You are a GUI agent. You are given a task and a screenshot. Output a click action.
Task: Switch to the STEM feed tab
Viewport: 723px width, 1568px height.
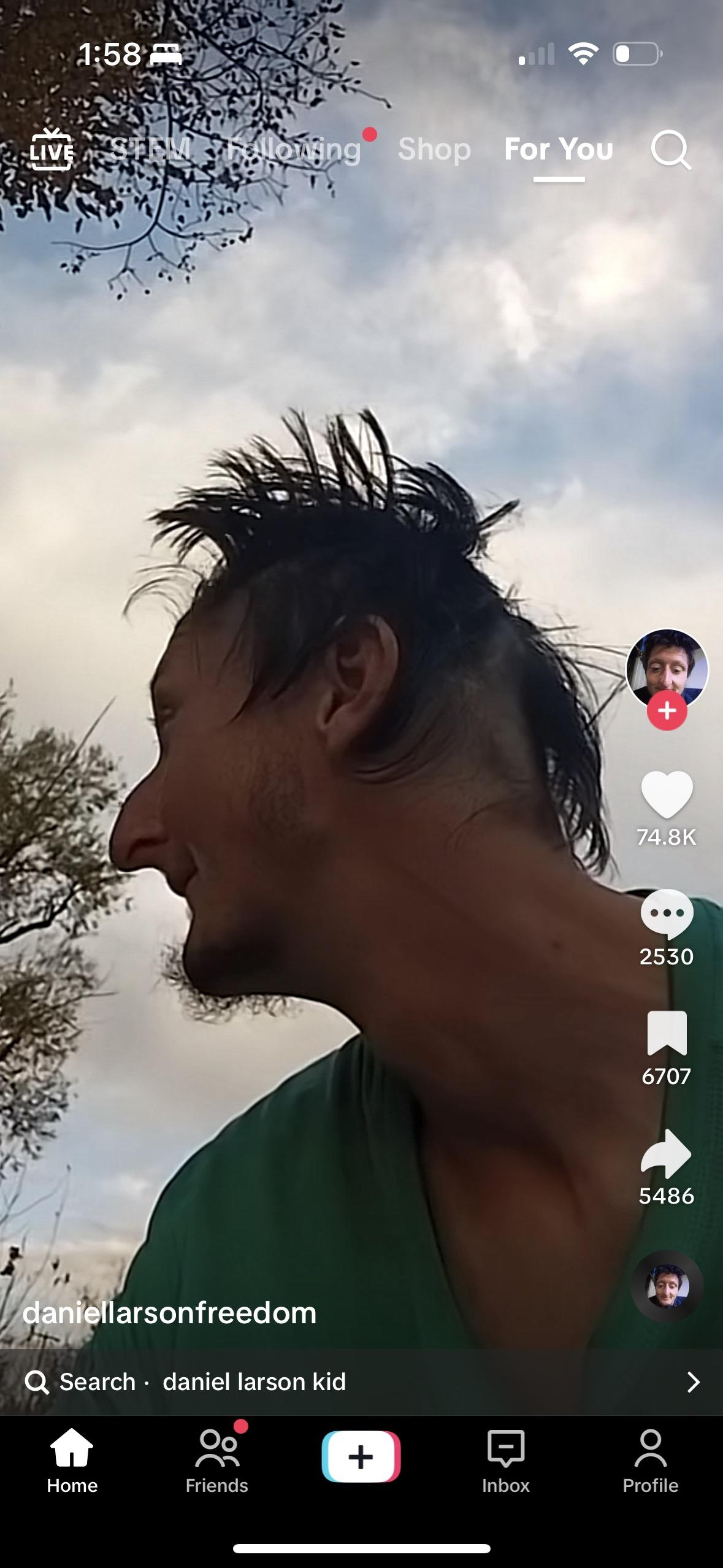(150, 149)
